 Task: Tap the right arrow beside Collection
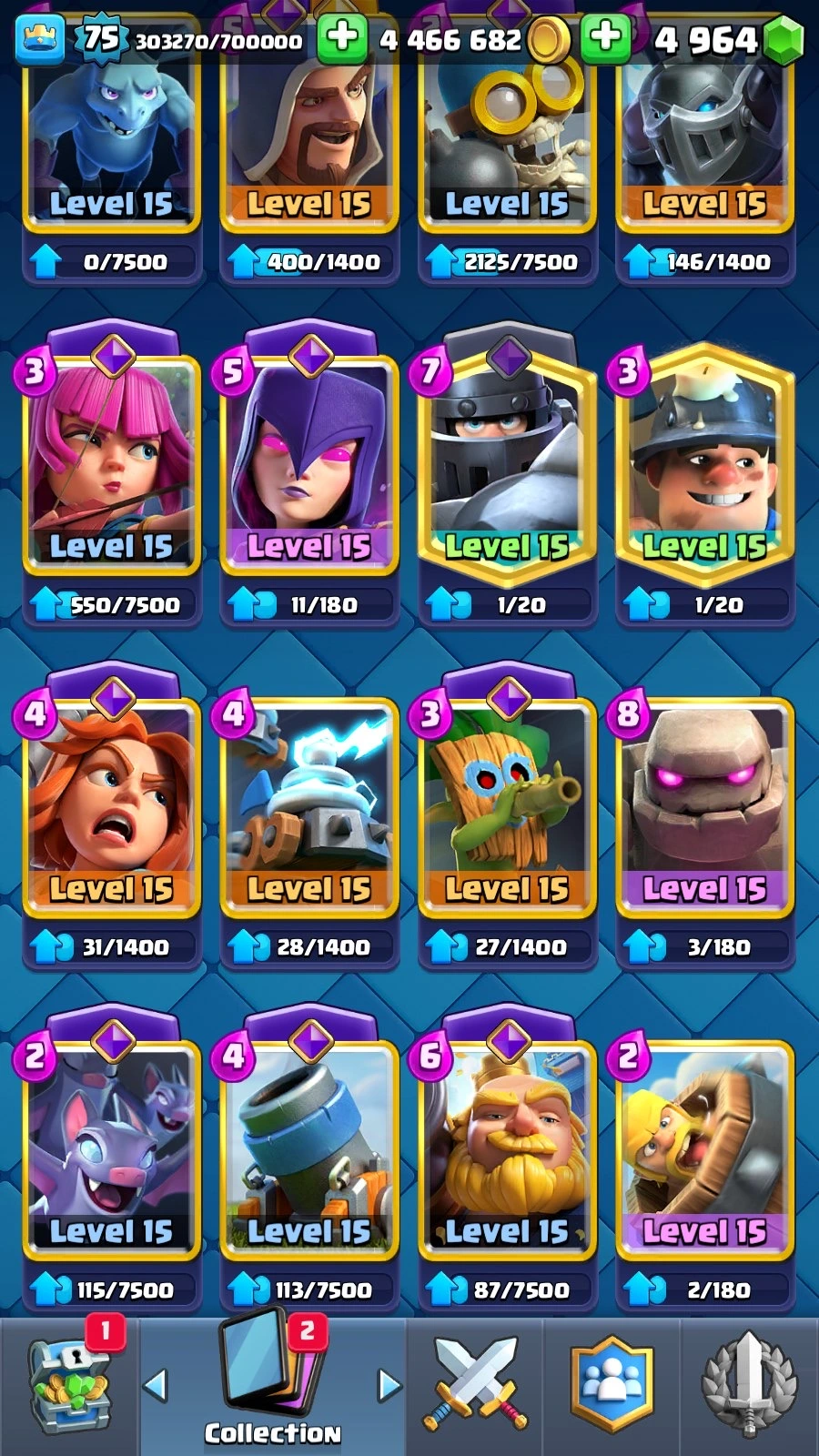[389, 1385]
